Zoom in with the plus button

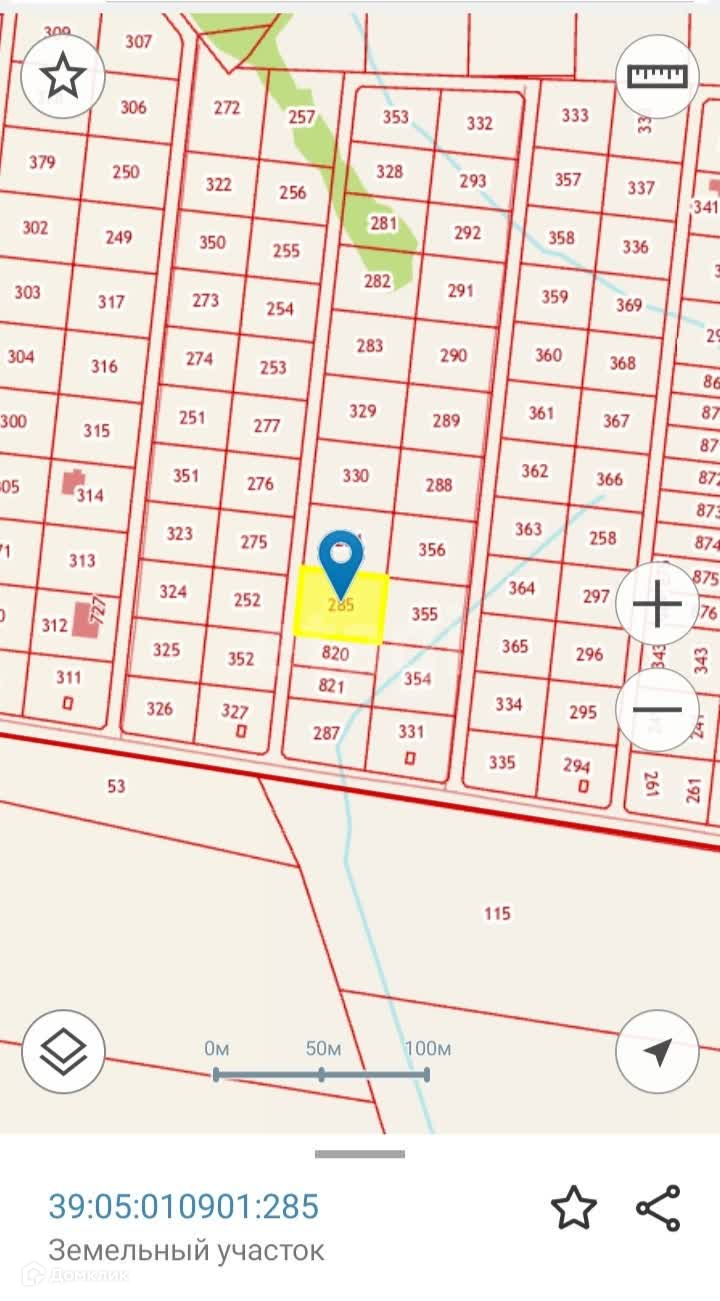(657, 605)
